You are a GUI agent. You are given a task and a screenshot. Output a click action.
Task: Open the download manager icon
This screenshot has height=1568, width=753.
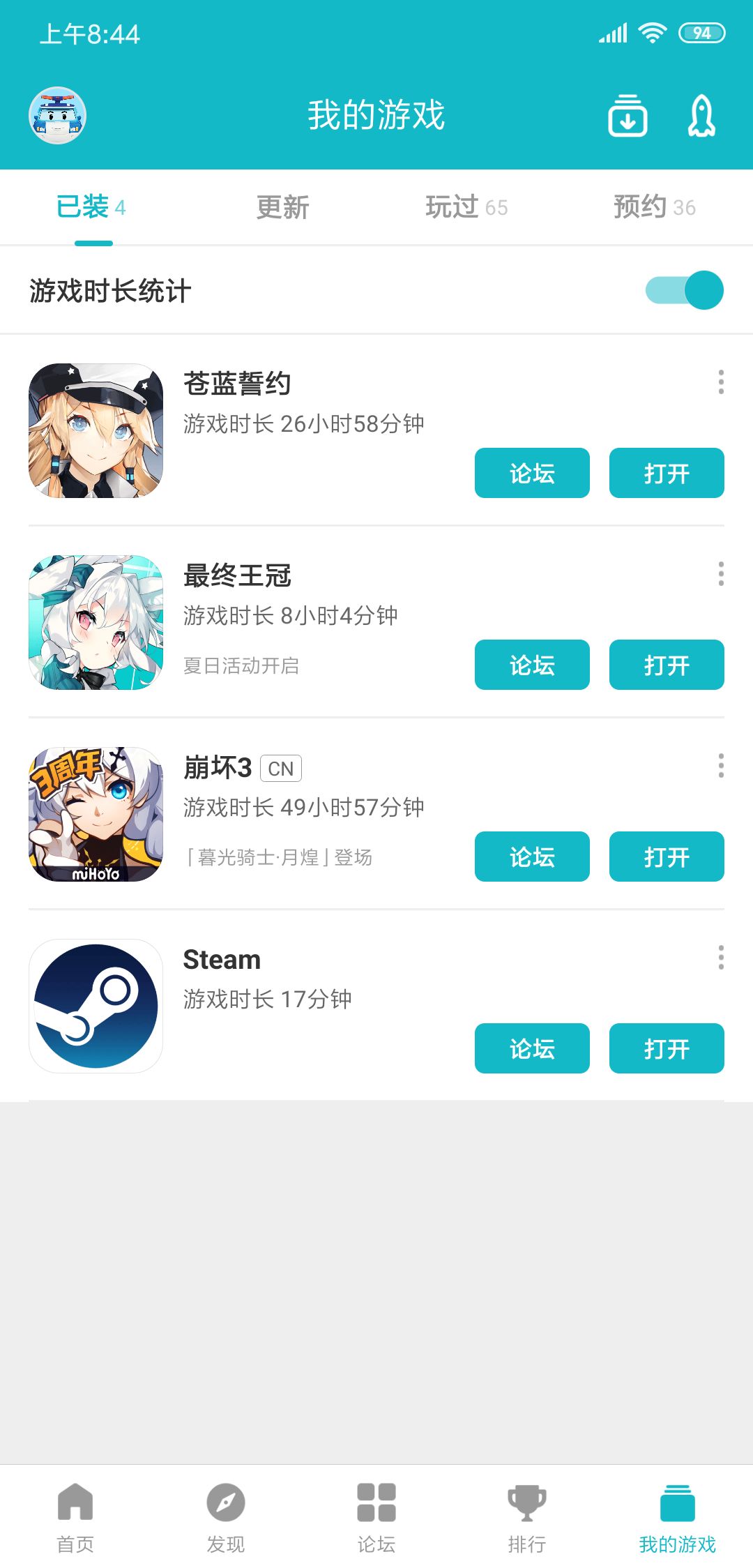(627, 116)
